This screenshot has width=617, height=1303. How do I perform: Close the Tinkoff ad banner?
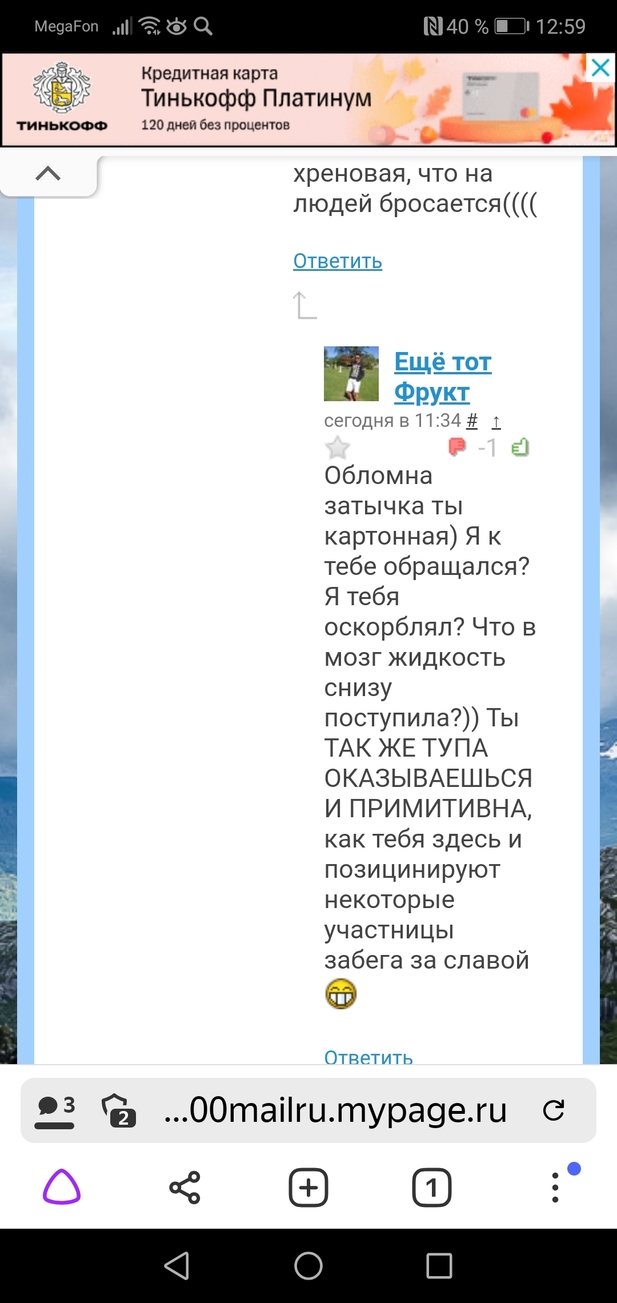tap(599, 68)
